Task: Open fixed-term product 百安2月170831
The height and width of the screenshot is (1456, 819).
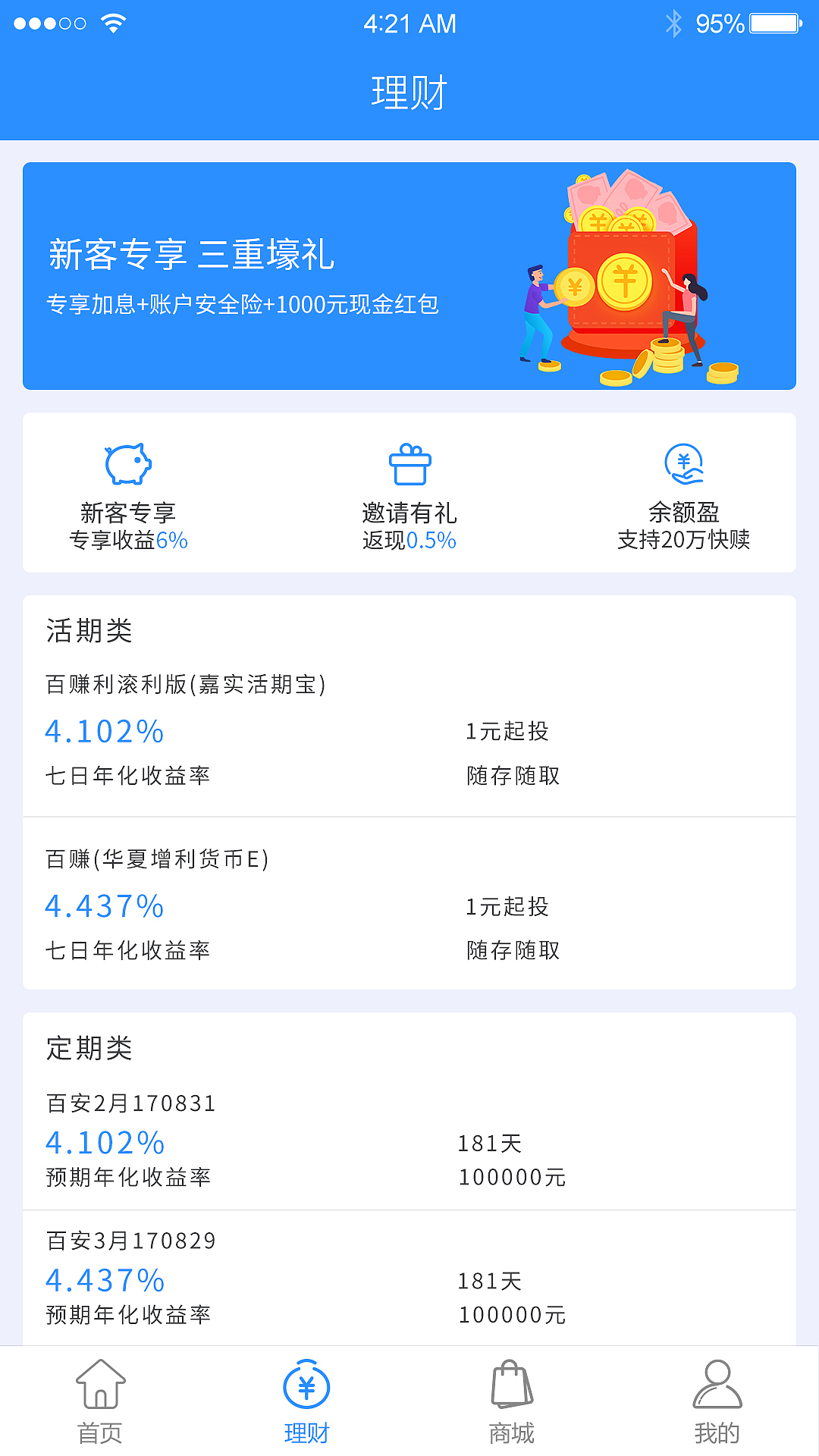Action: tap(409, 1141)
